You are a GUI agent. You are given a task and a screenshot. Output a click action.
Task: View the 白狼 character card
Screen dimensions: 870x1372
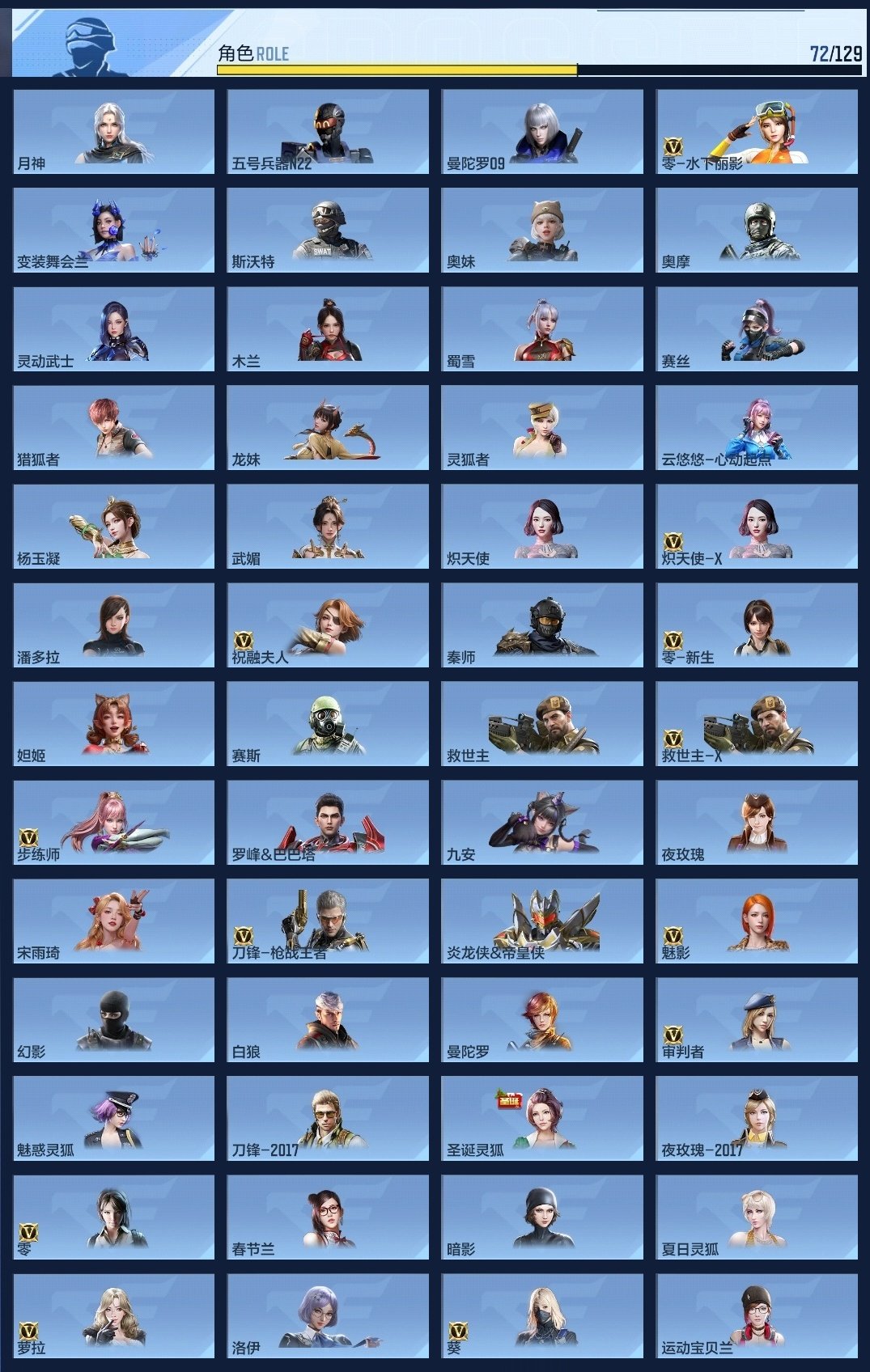pyautogui.click(x=328, y=1020)
